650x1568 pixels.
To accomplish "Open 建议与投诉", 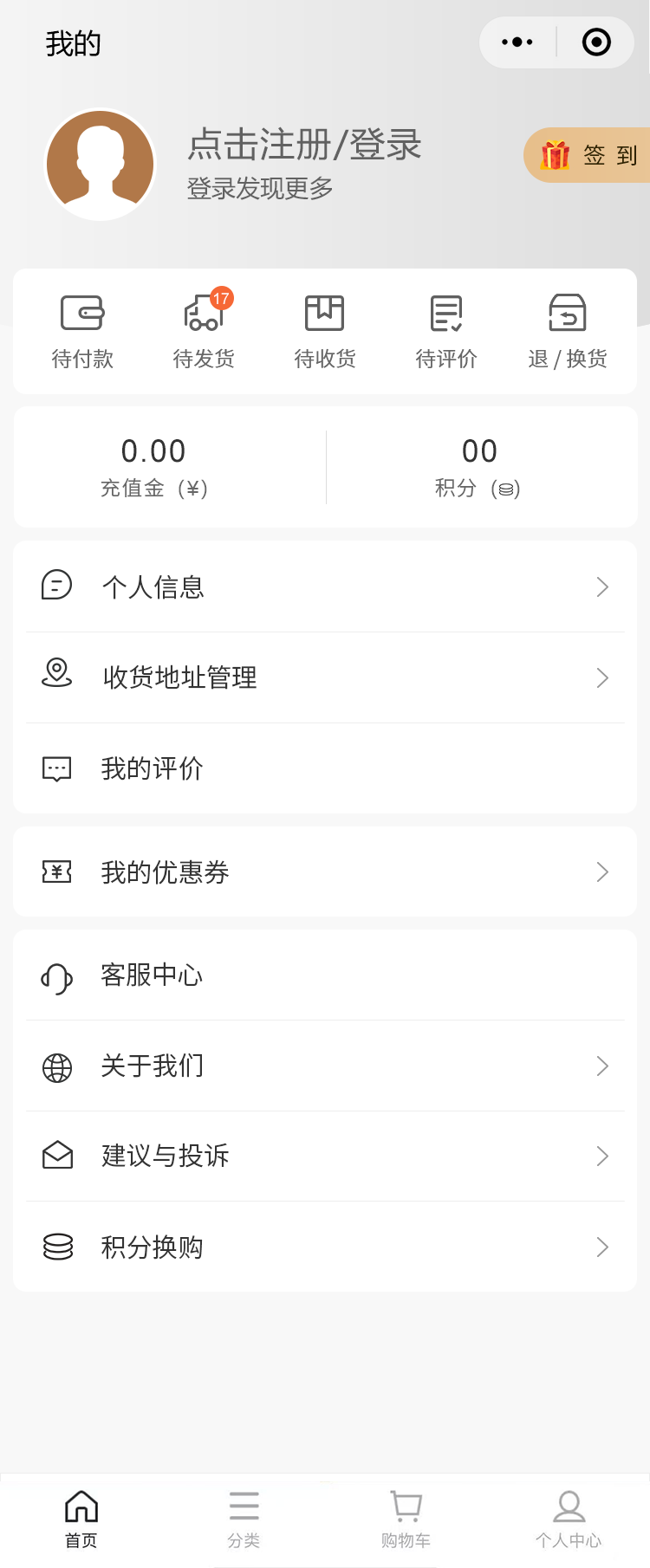I will [x=325, y=1156].
